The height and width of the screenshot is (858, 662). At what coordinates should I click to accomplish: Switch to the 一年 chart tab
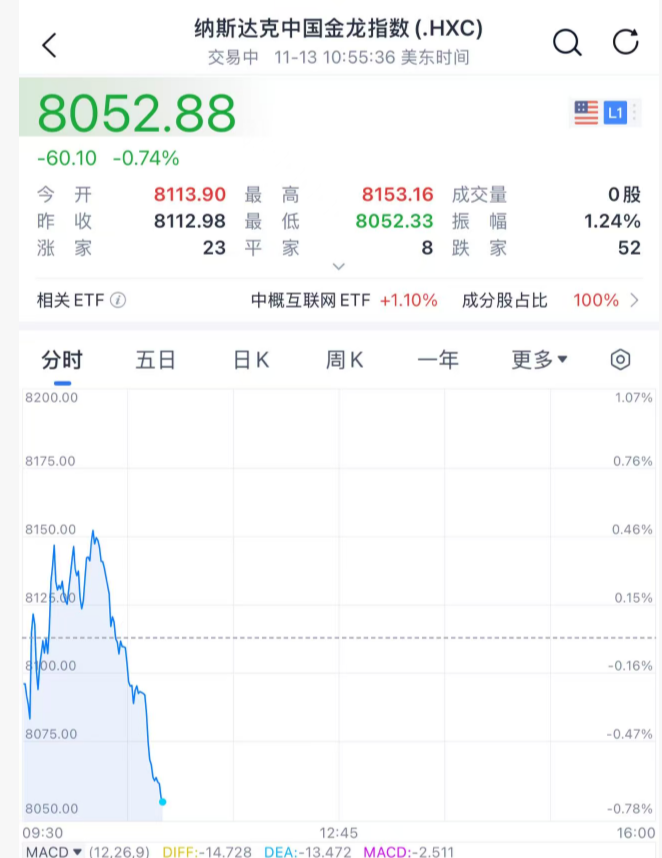[438, 360]
